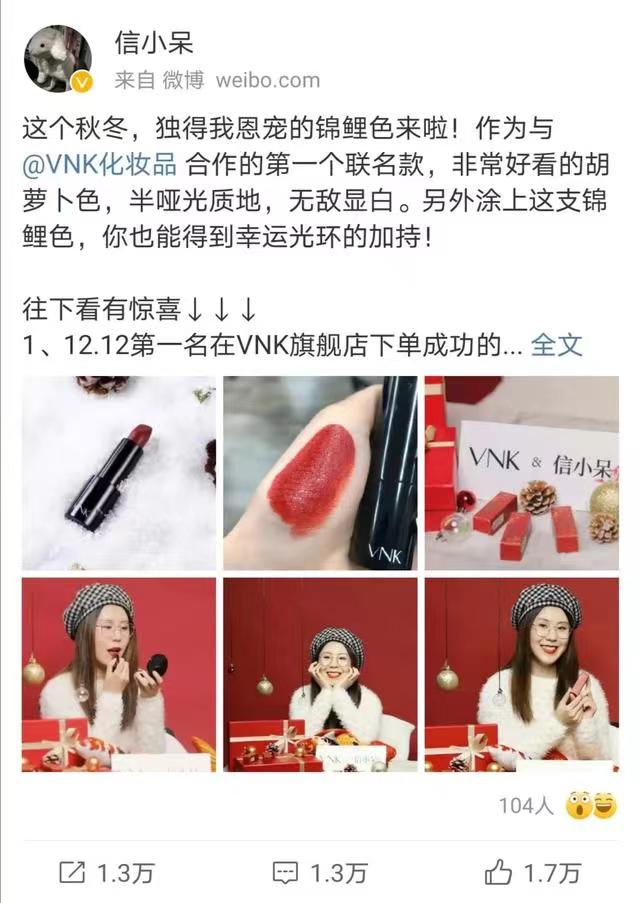Viewport: 640px width, 903px height.
Task: Open the lipstick swatch on arm photo
Action: click(x=320, y=472)
